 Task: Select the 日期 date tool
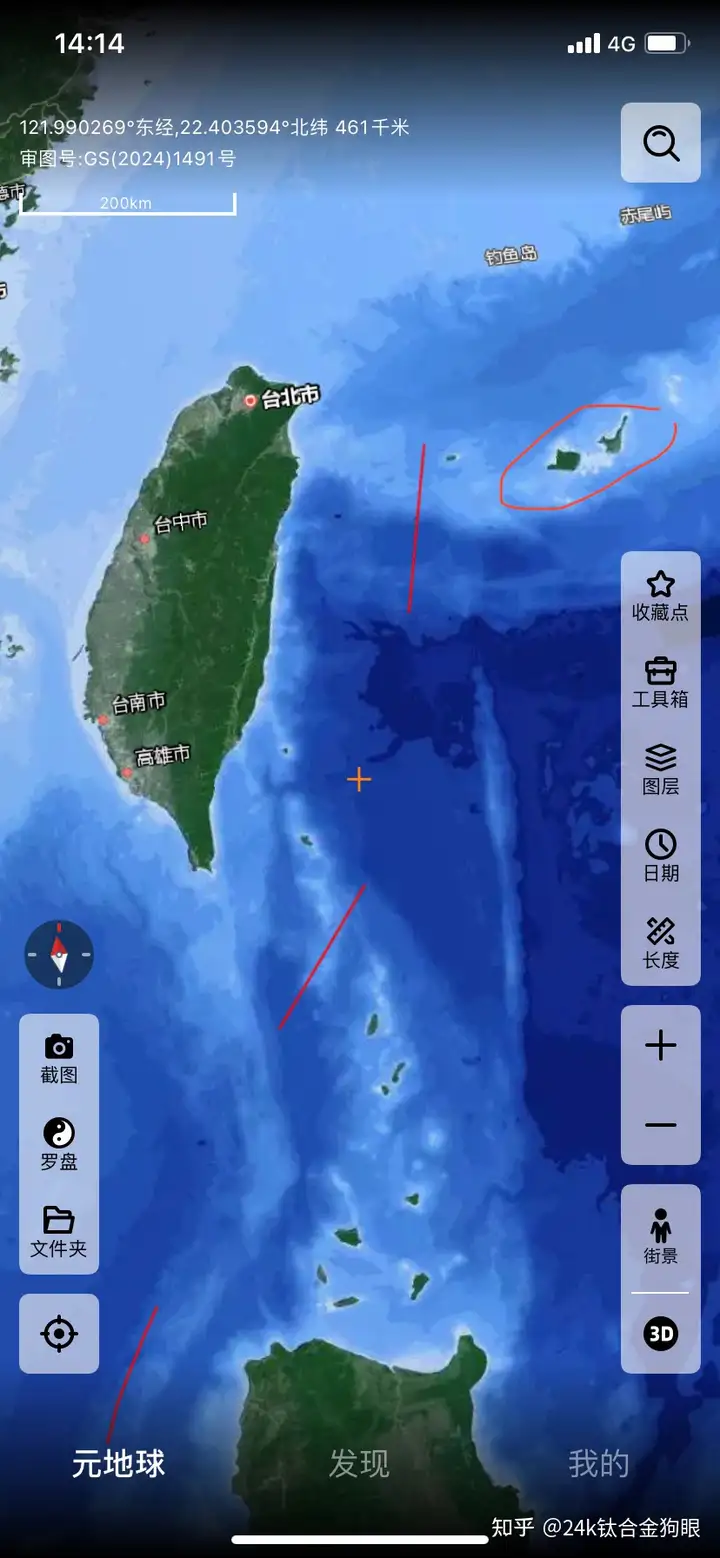[660, 856]
